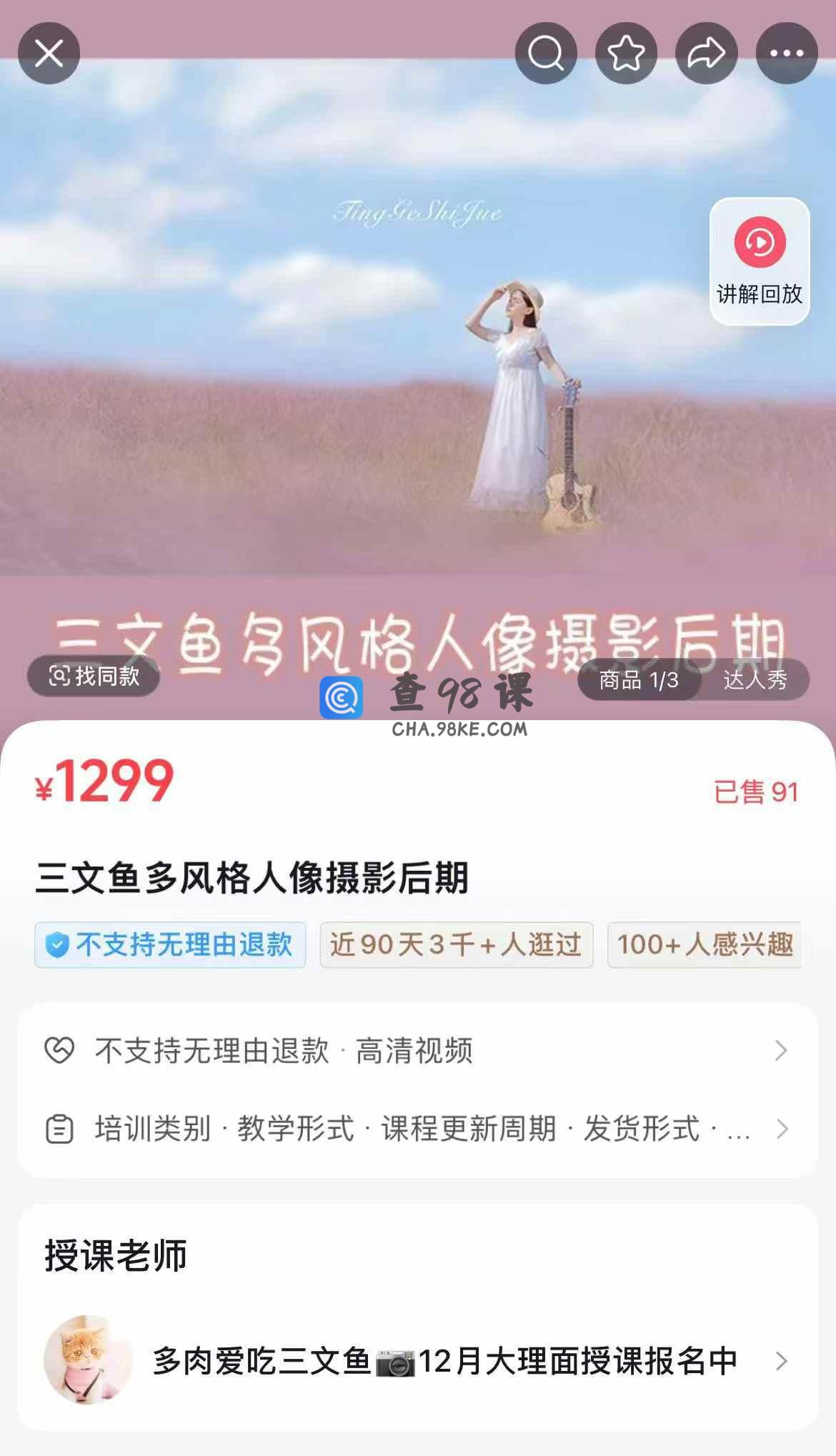The image size is (836, 1456).
Task: Open the three-dot overflow menu
Action: point(787,54)
